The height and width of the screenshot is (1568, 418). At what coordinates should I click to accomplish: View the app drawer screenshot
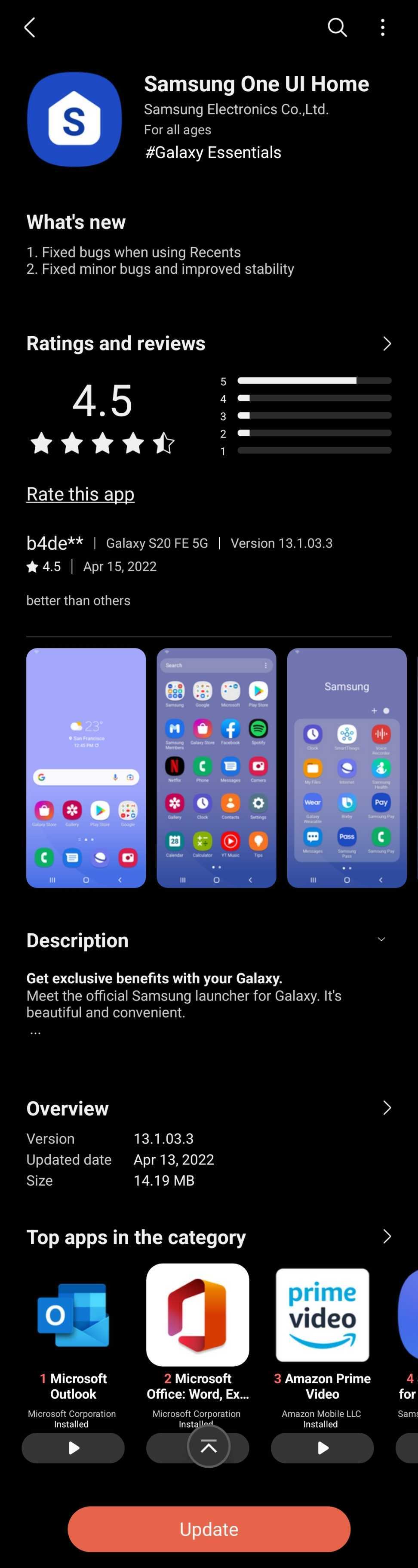(x=216, y=768)
